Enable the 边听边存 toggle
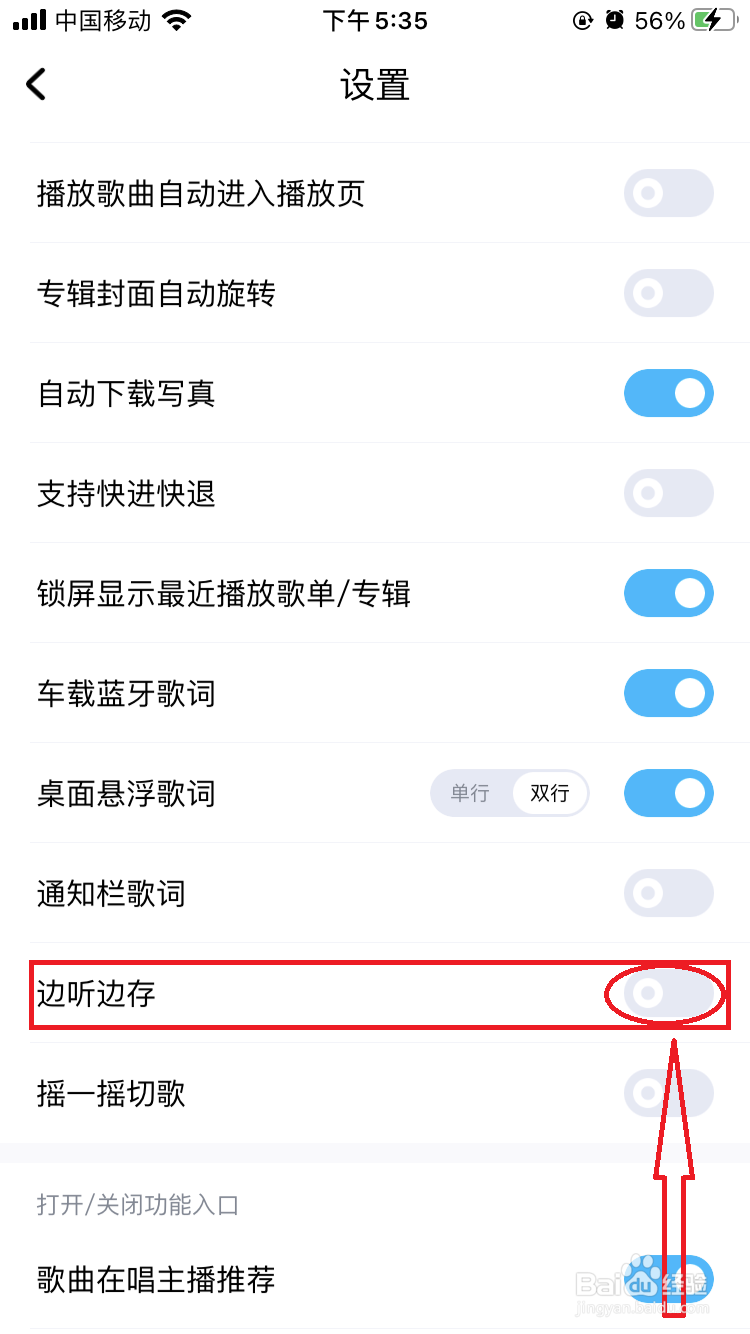This screenshot has height=1334, width=750. click(668, 993)
